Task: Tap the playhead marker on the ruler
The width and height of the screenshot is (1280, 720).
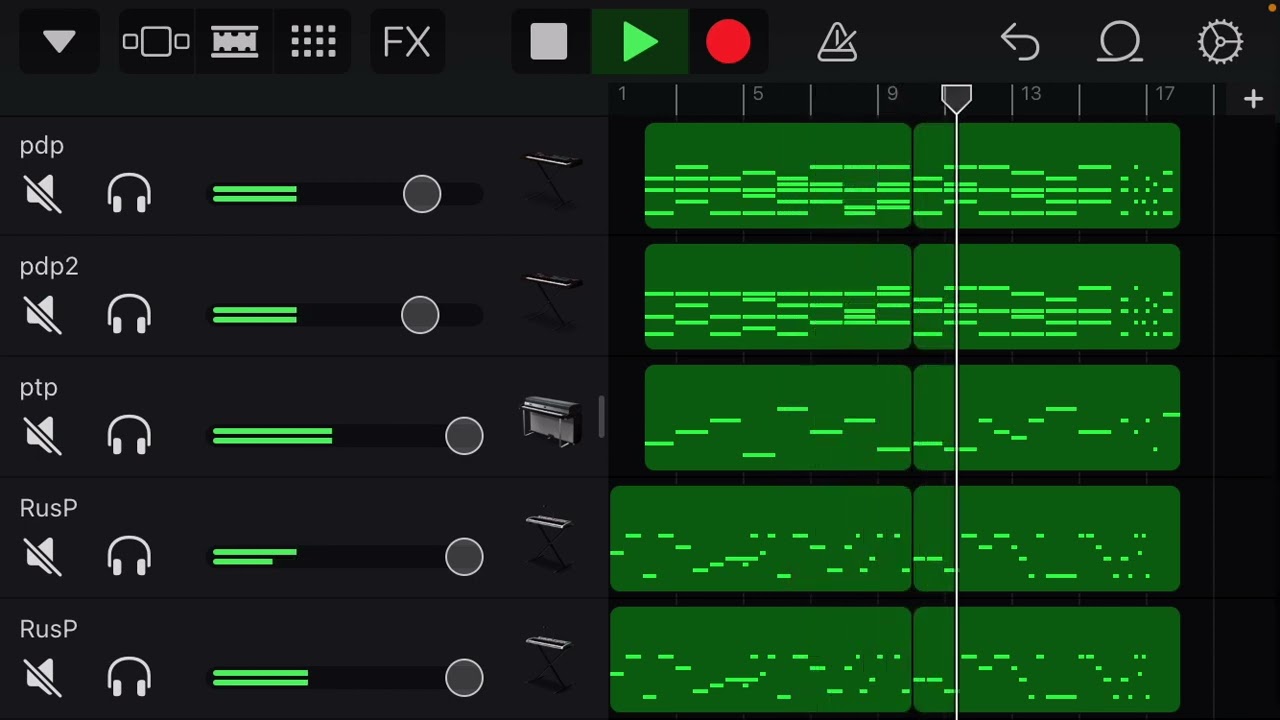Action: tap(957, 97)
